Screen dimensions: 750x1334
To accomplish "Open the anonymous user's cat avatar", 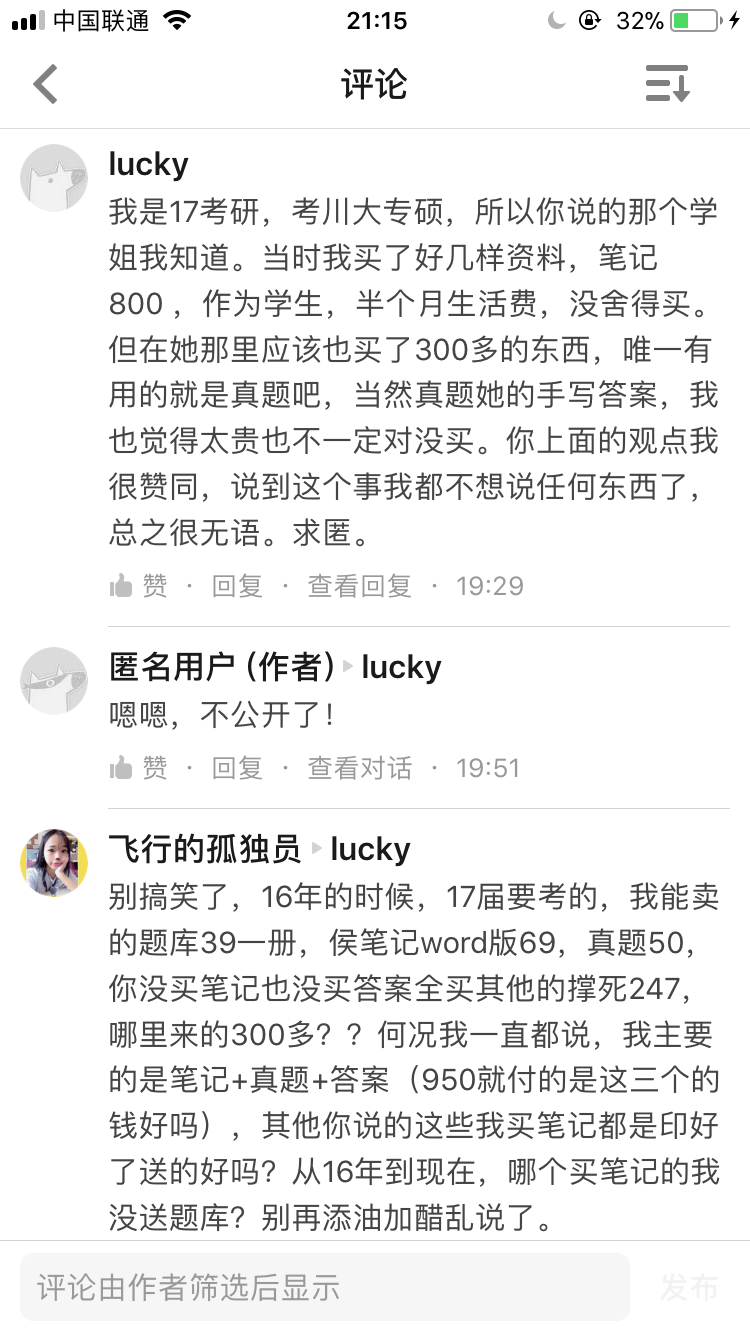I will [53, 681].
